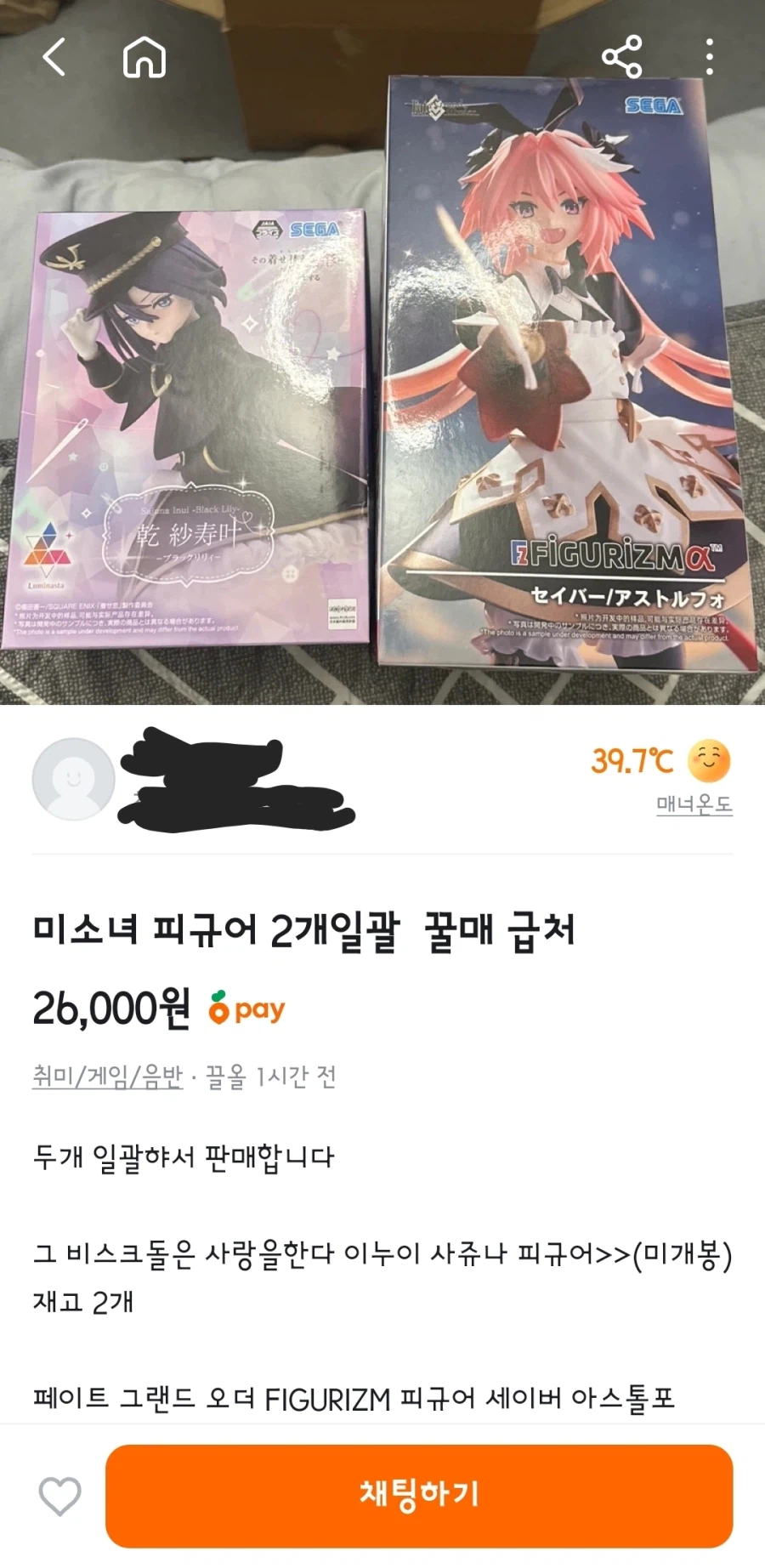Open category link 취미/게임/음반
The height and width of the screenshot is (1568, 765).
click(106, 1075)
